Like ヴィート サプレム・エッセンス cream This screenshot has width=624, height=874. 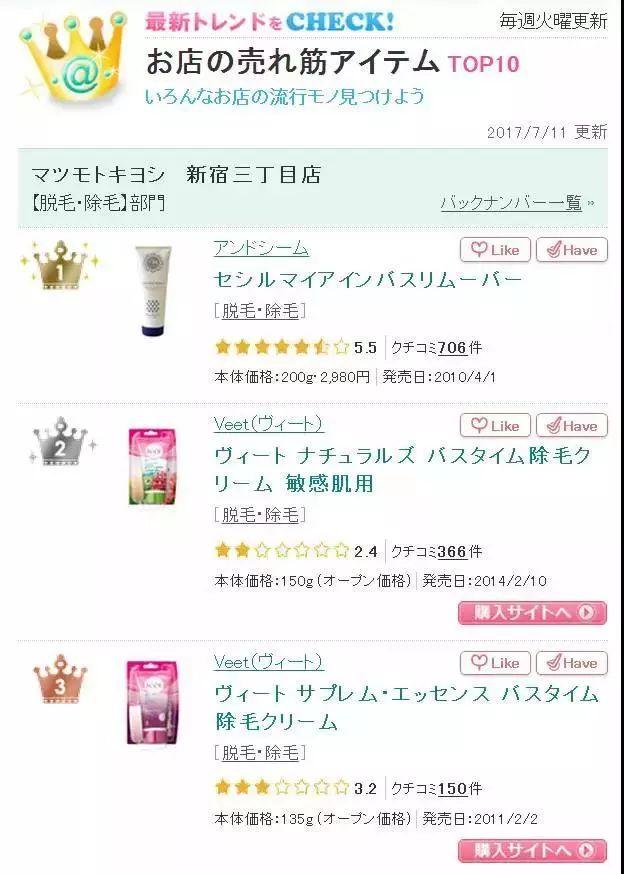click(495, 663)
